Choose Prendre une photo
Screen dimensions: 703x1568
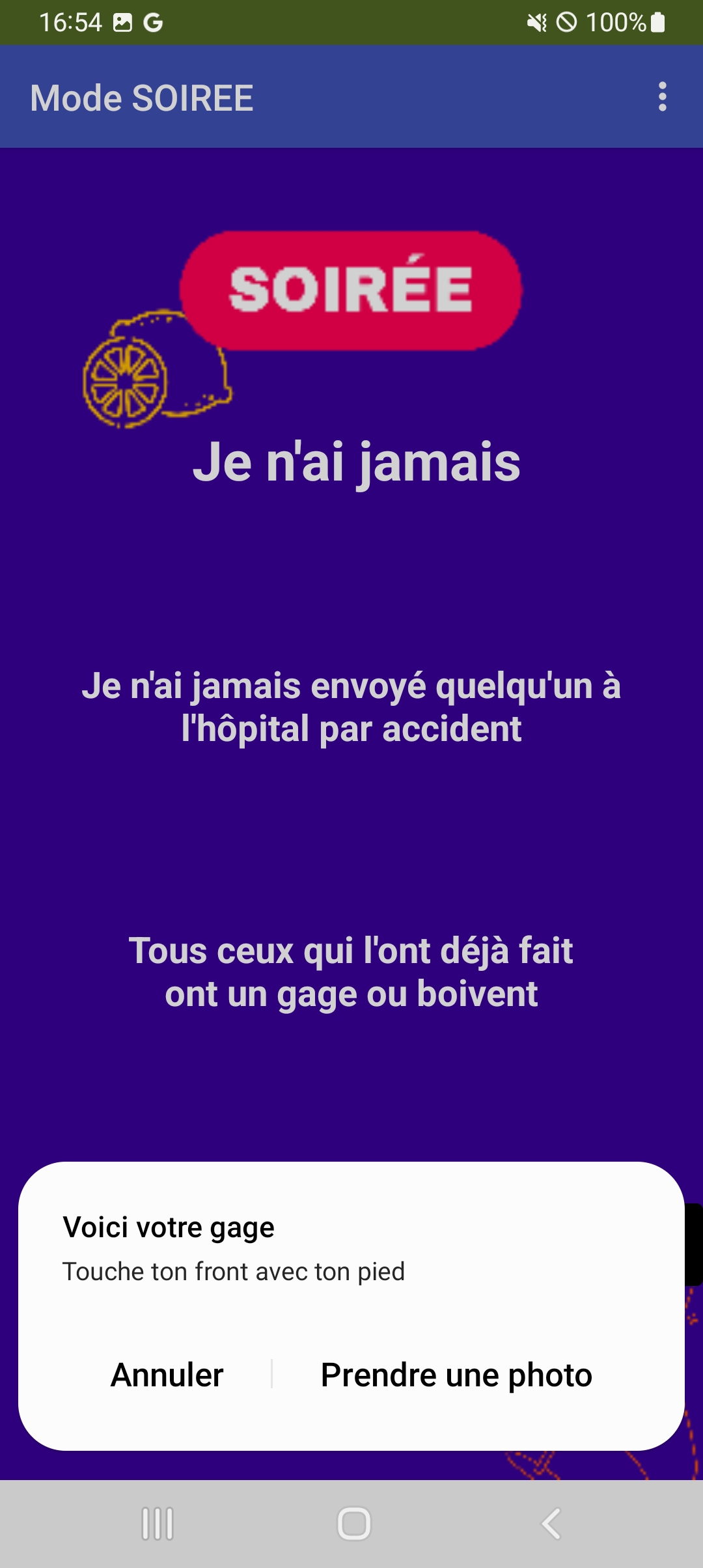456,1375
